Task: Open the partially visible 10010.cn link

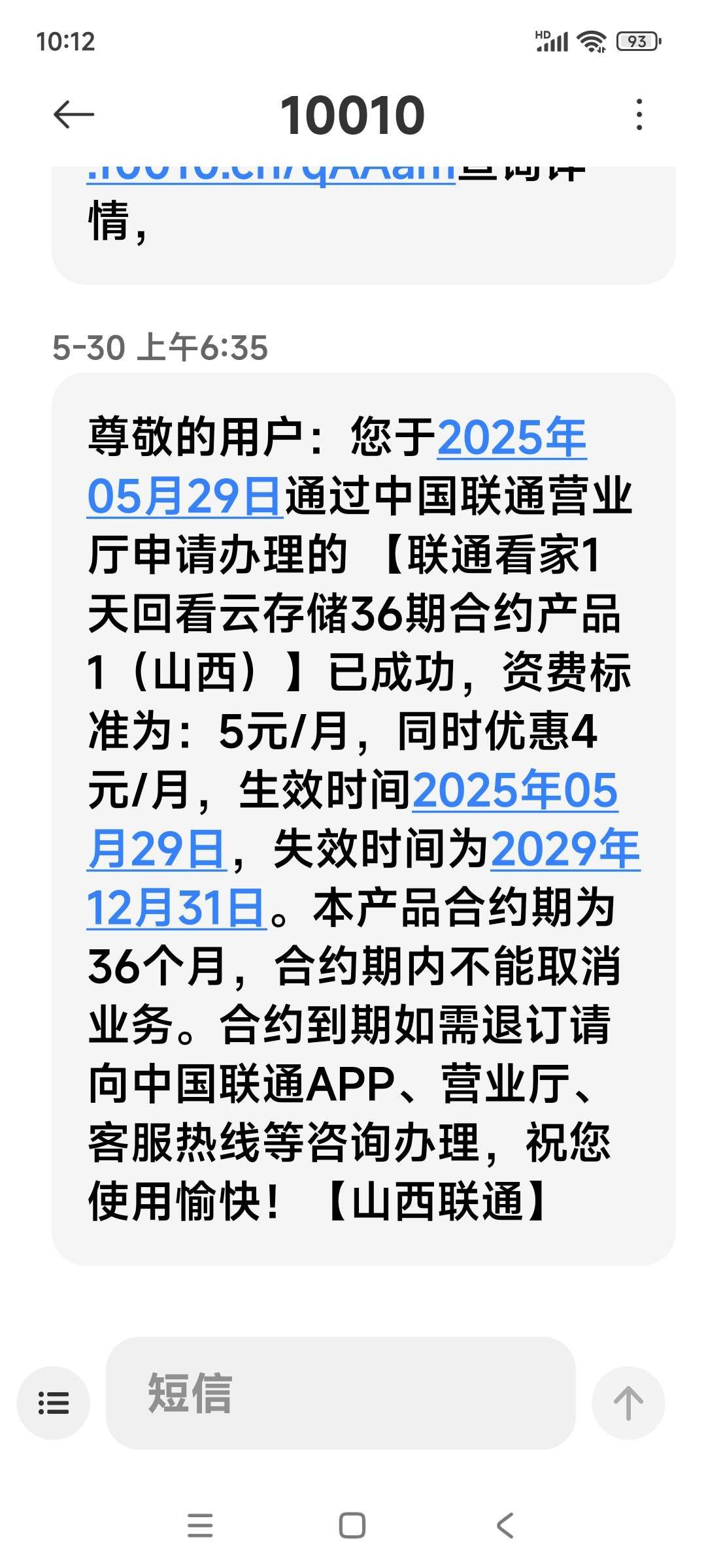Action: tap(271, 172)
